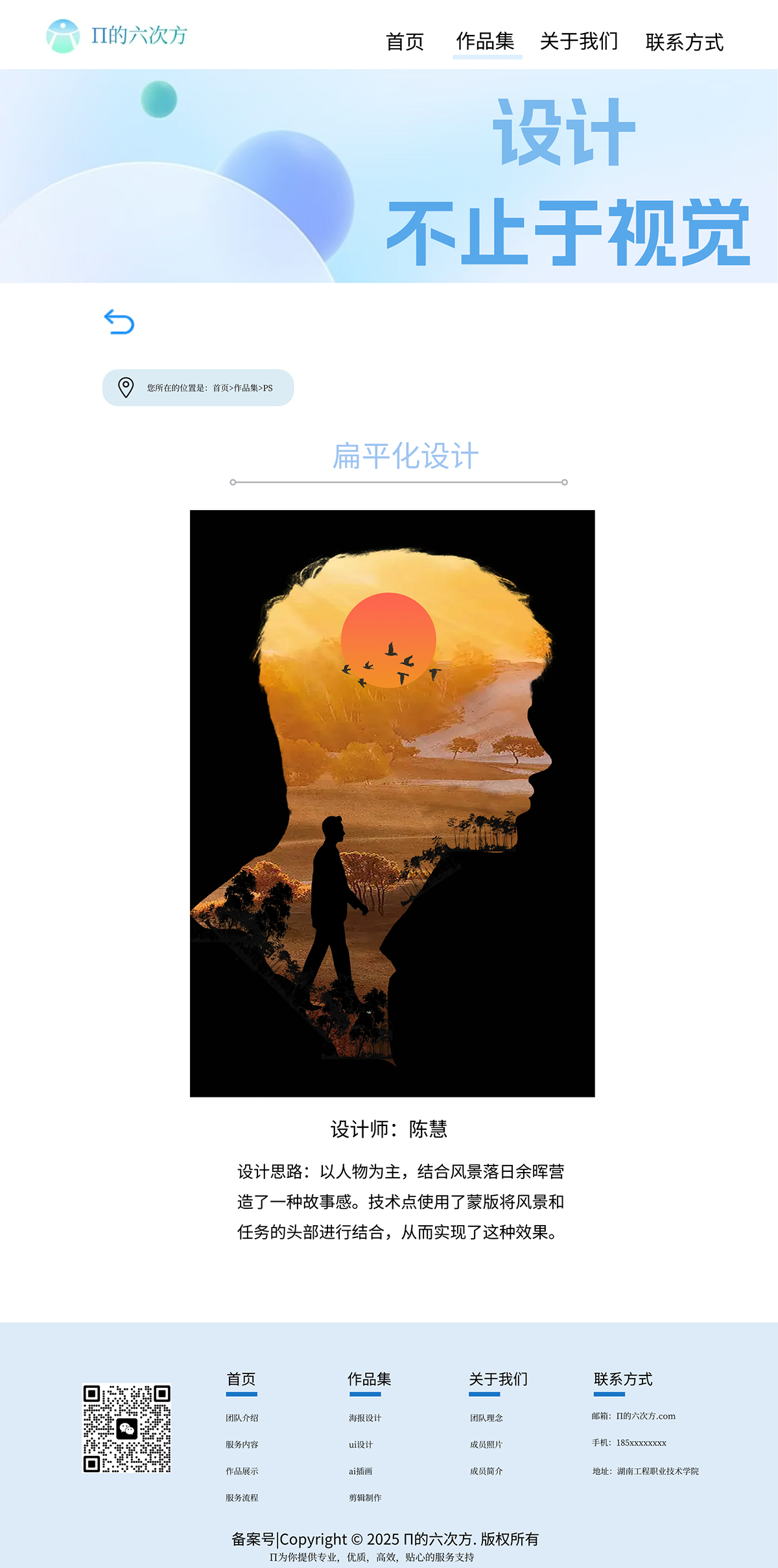Go to 联系方式 in the top navigation
778x1568 pixels.
(684, 43)
